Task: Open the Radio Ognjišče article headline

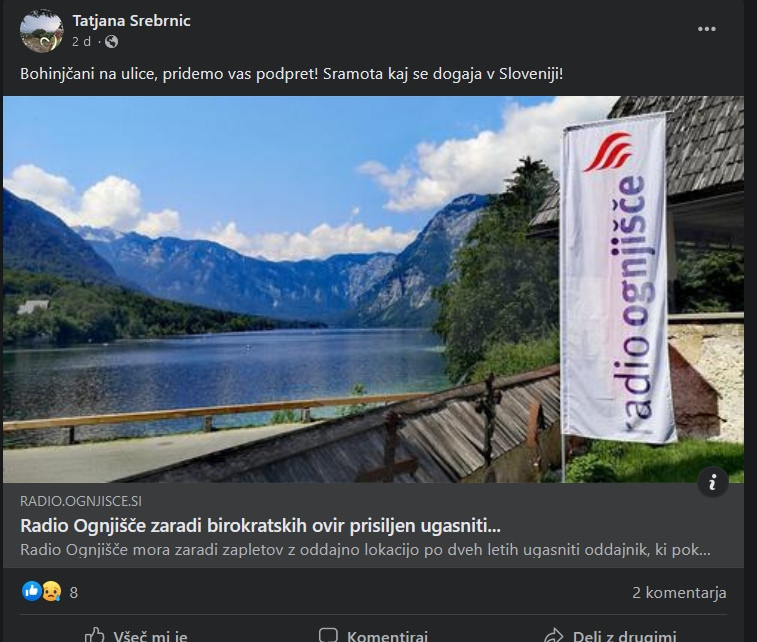Action: (x=260, y=525)
